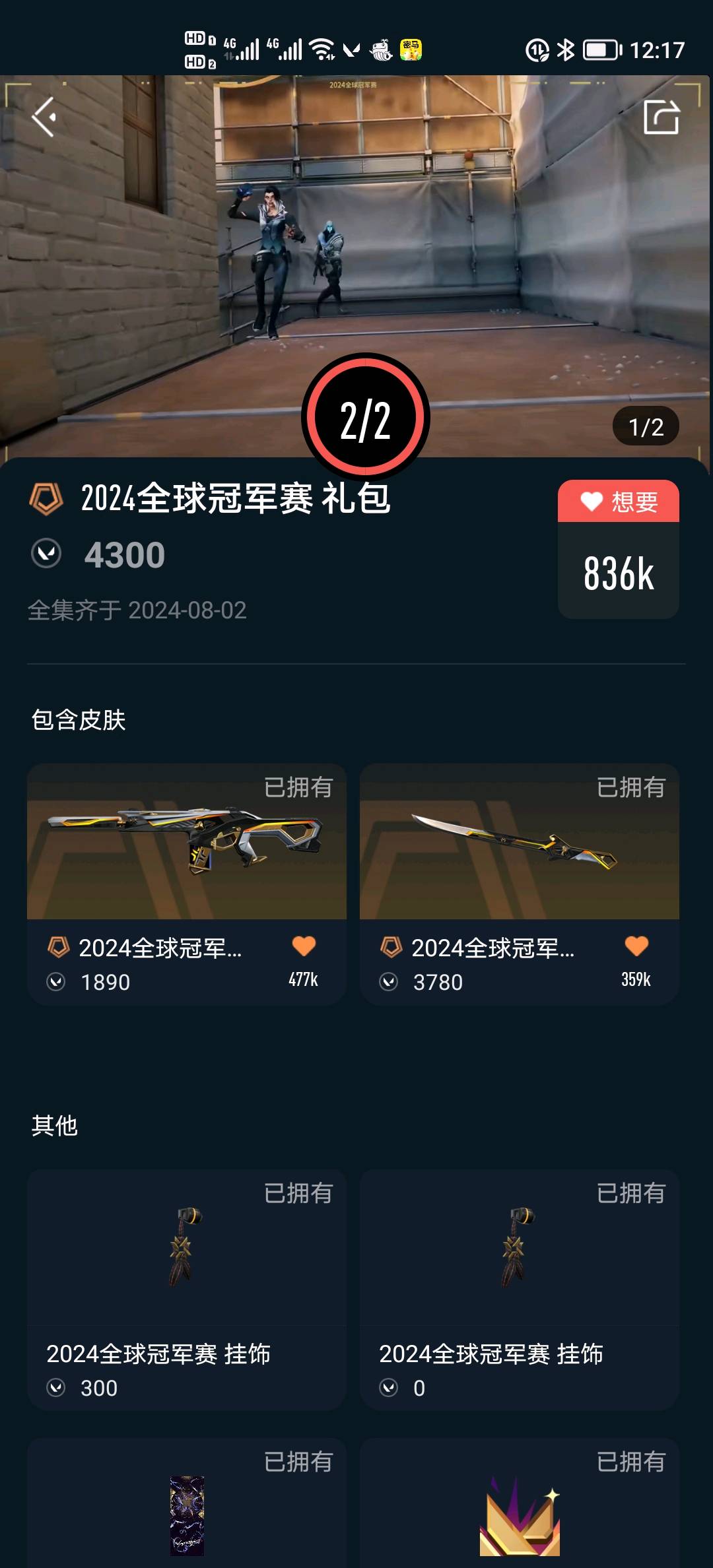Tap the 想要 wishlist button
Image resolution: width=713 pixels, height=1568 pixels.
[x=619, y=502]
